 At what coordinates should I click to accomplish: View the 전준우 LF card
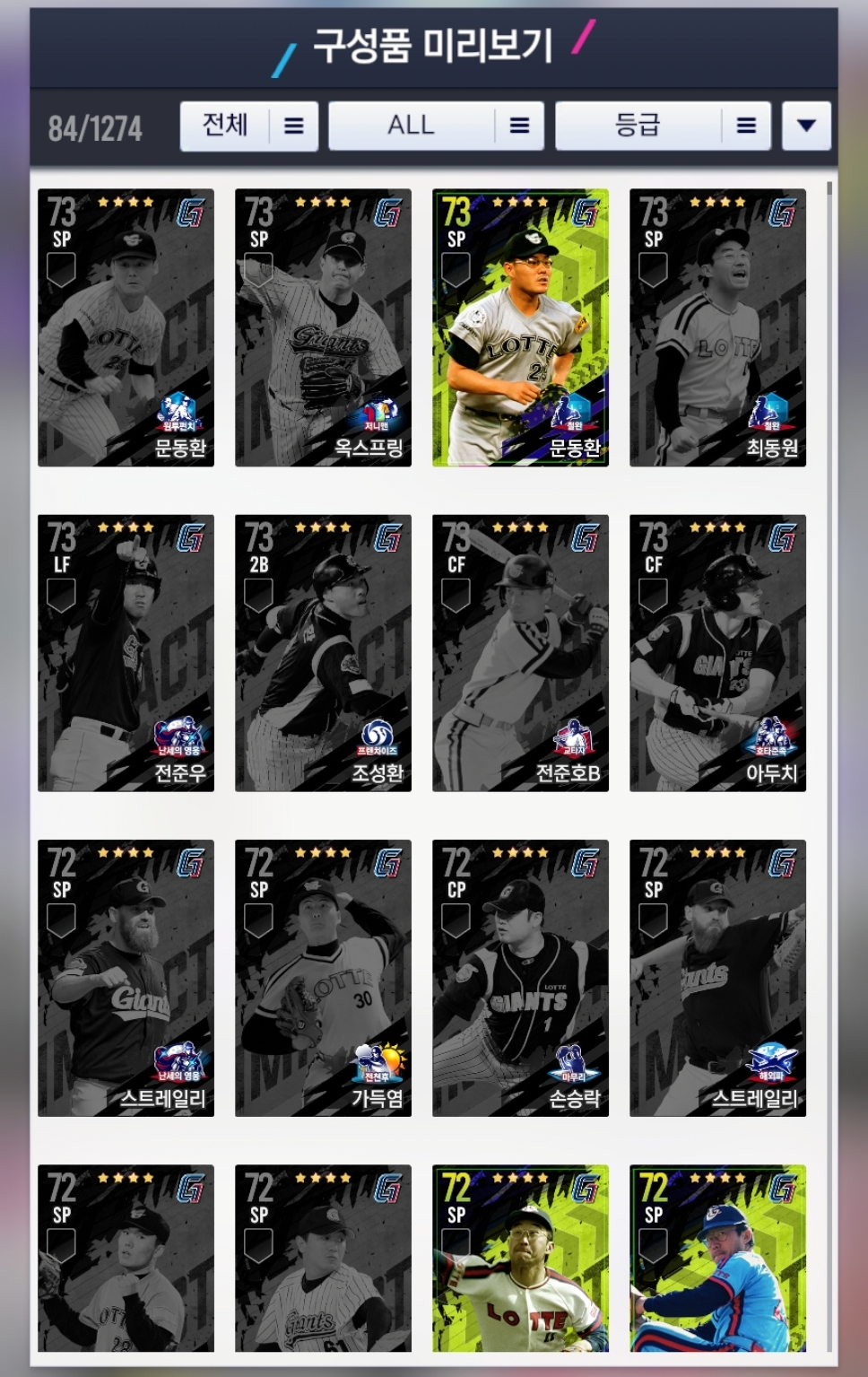click(x=126, y=653)
